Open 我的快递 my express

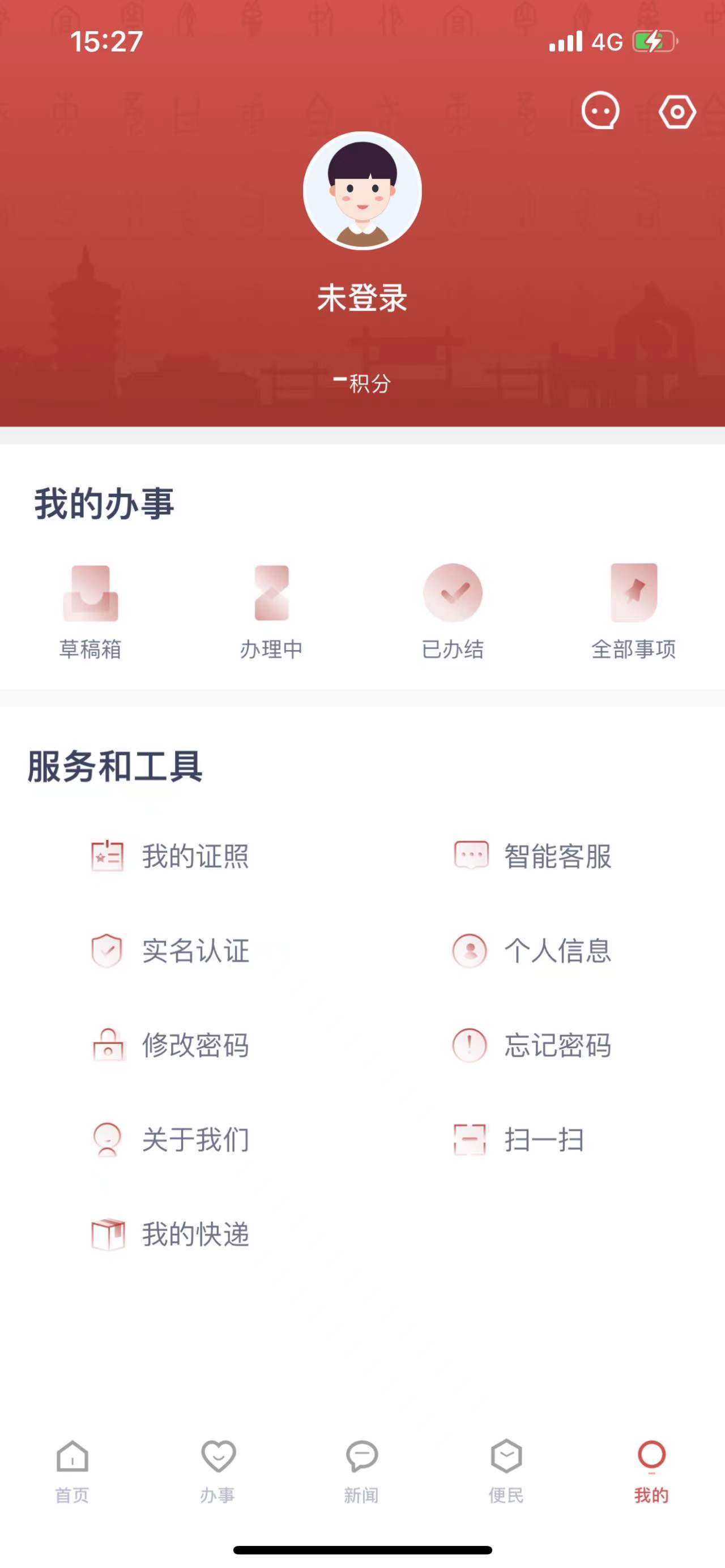(x=170, y=1234)
